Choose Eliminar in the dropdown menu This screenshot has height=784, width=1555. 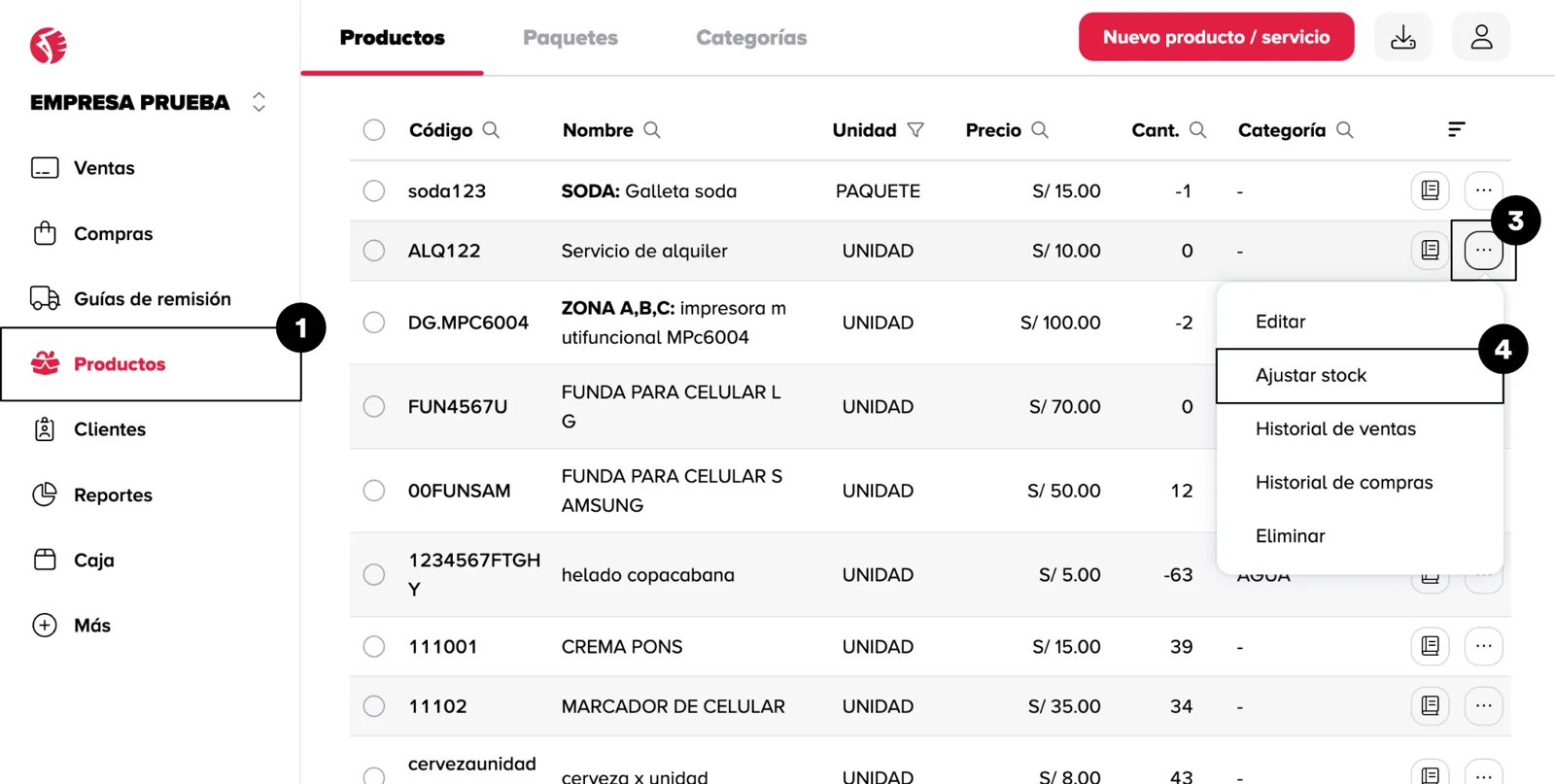(1290, 536)
